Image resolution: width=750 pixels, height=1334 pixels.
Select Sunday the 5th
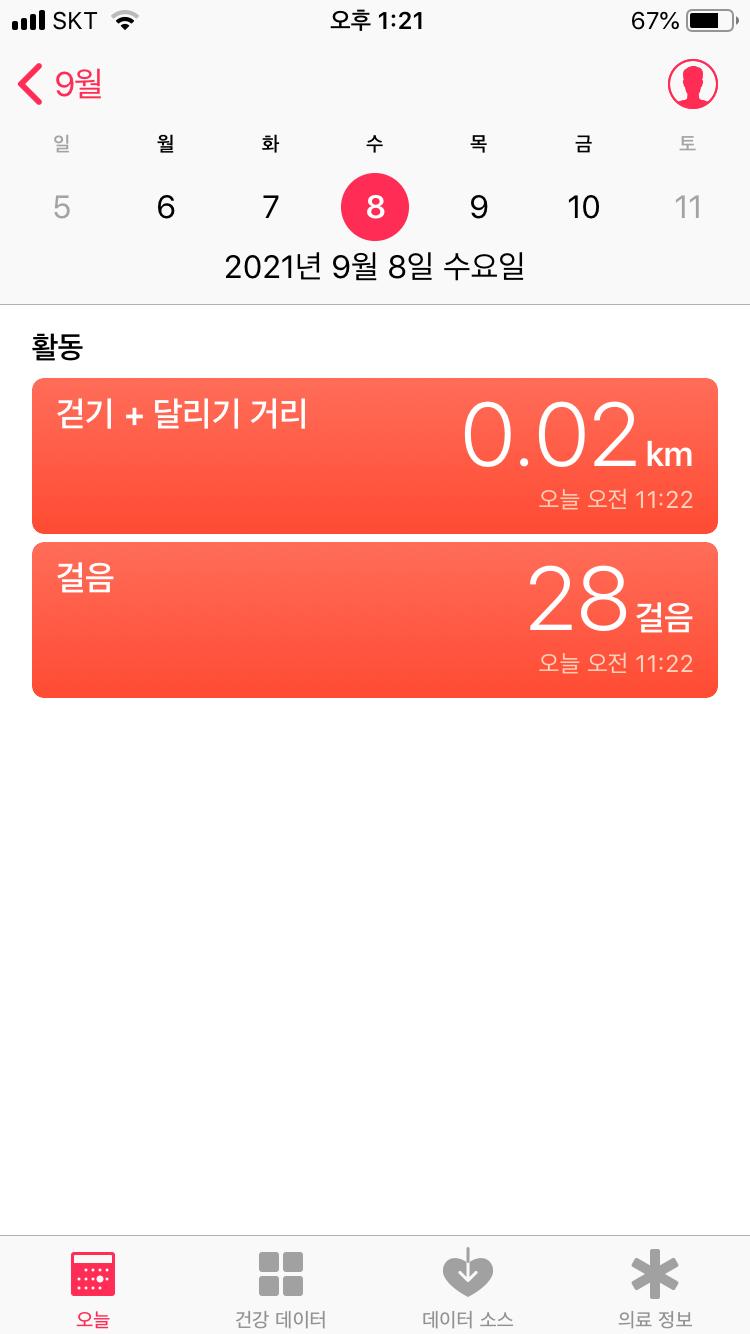click(62, 207)
